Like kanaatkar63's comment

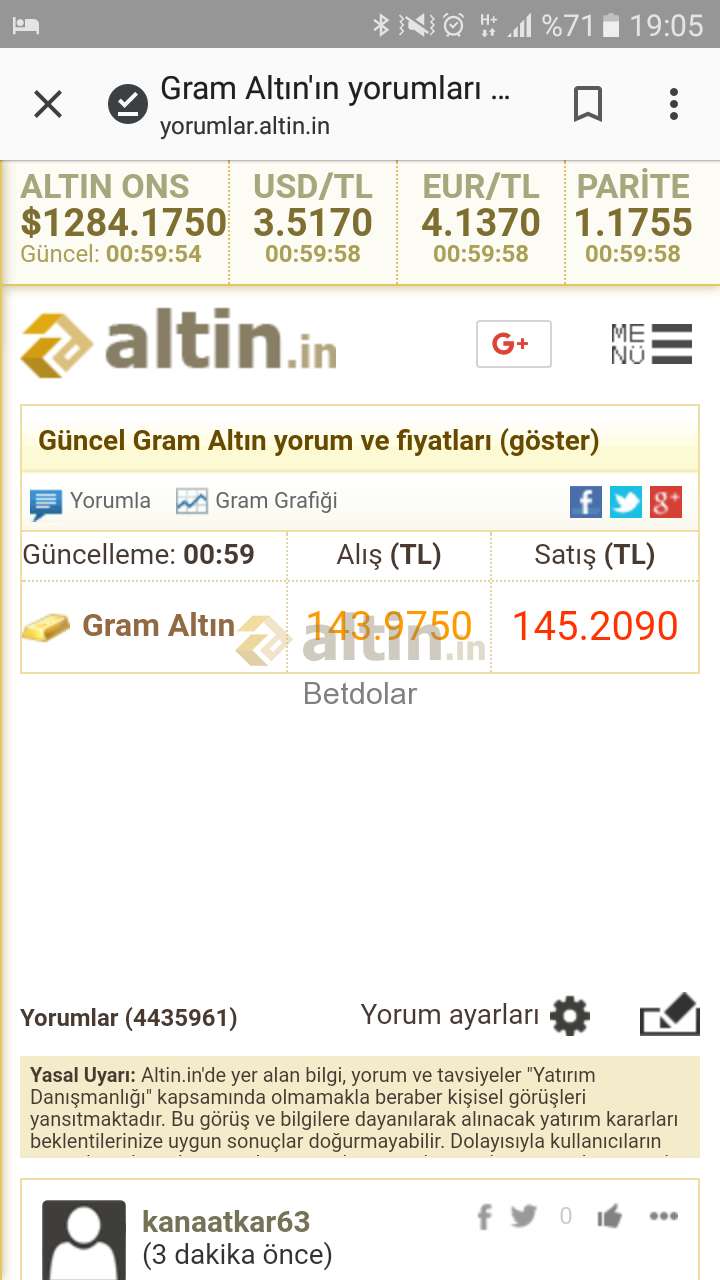tap(609, 1217)
